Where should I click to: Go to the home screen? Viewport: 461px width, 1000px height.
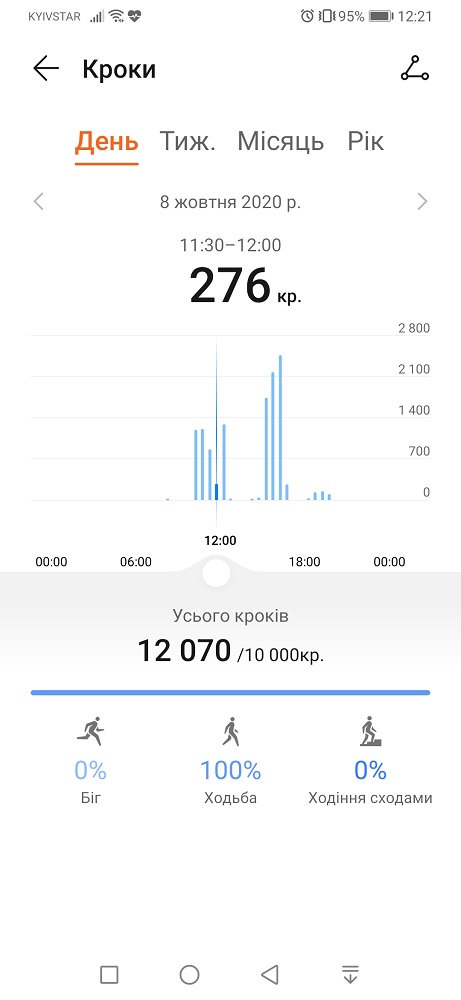pos(189,974)
